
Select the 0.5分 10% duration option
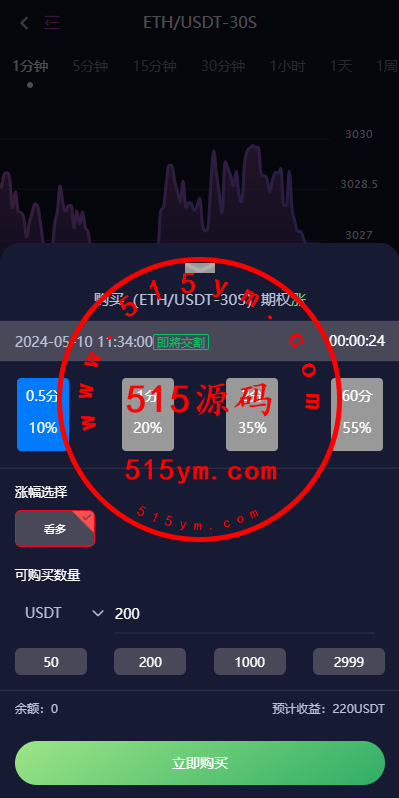(x=43, y=414)
